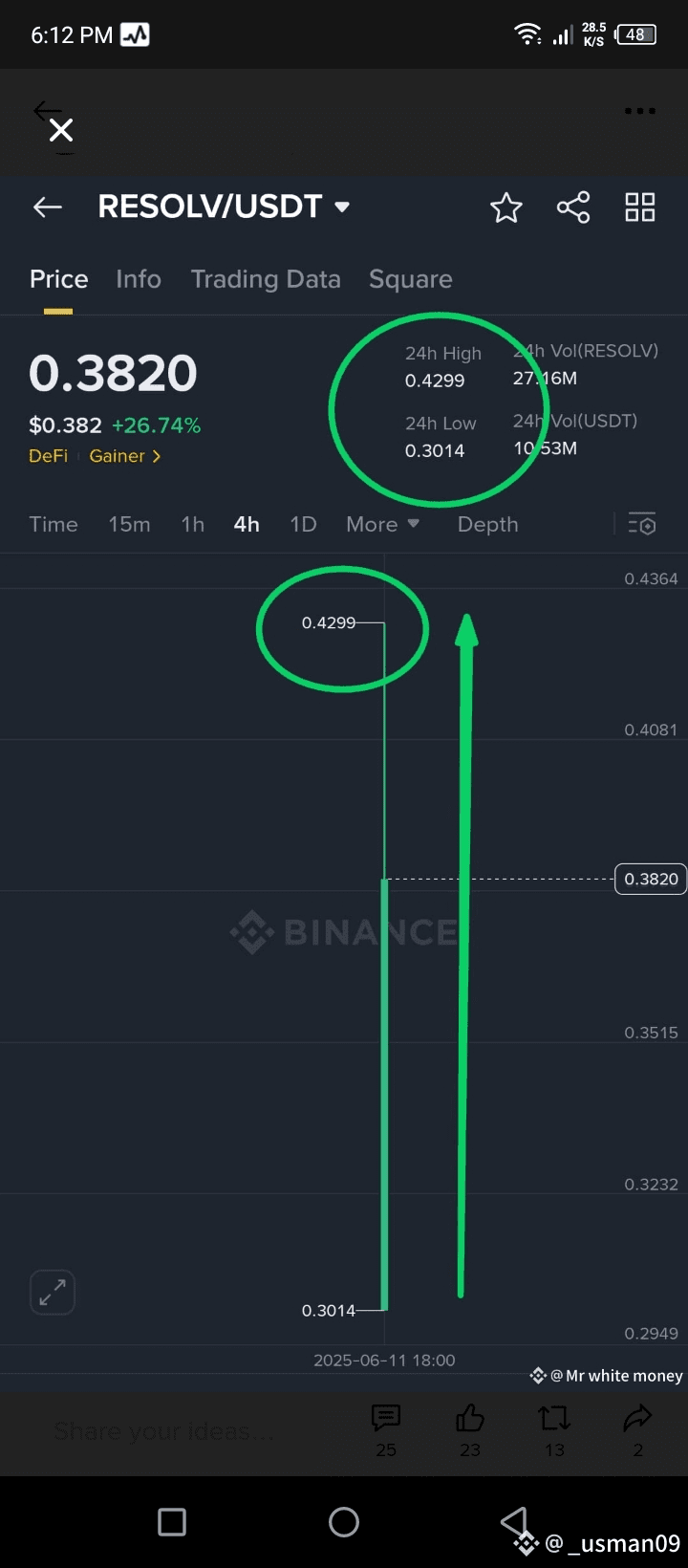Go to the home screen via system button
Image resolution: width=688 pixels, height=1568 pixels.
344,1522
